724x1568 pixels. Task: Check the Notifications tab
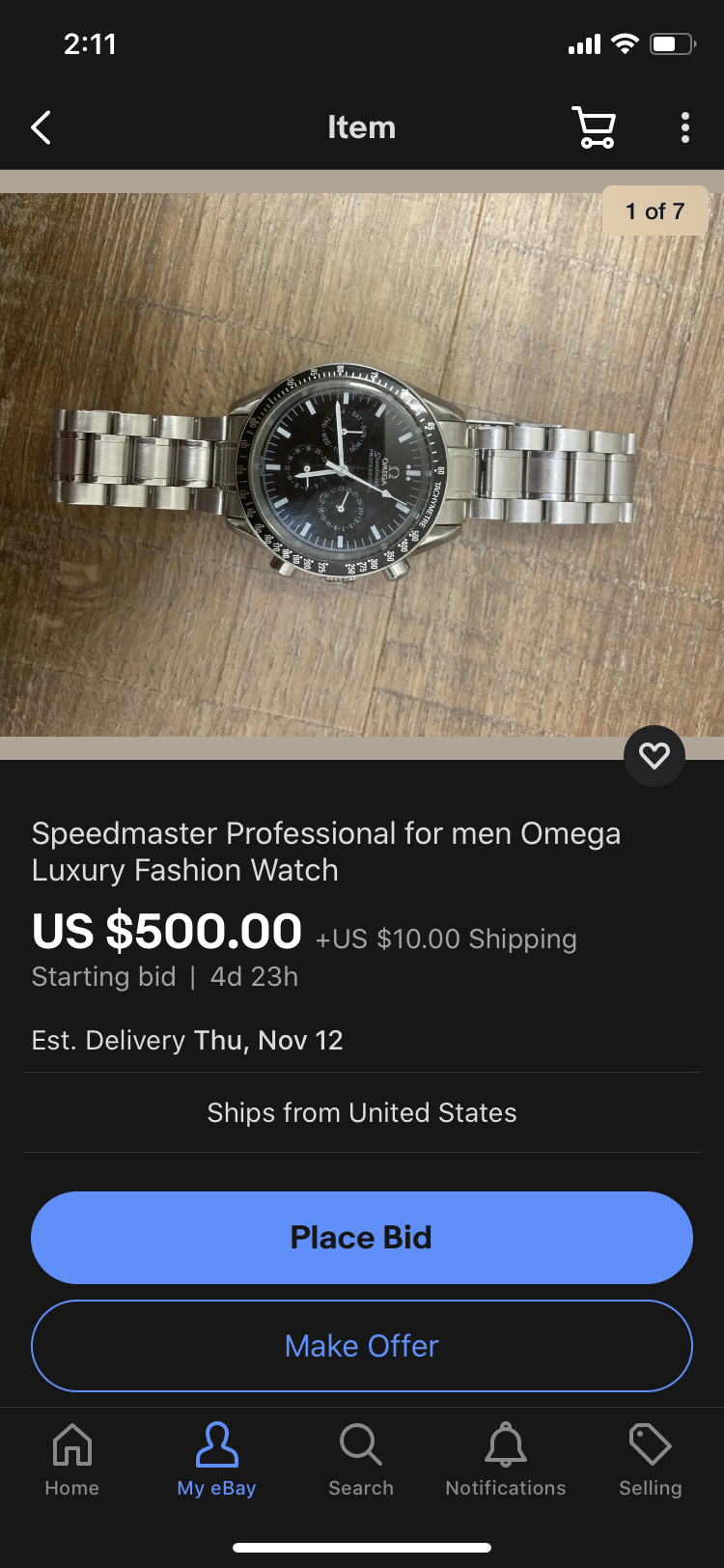506,1459
